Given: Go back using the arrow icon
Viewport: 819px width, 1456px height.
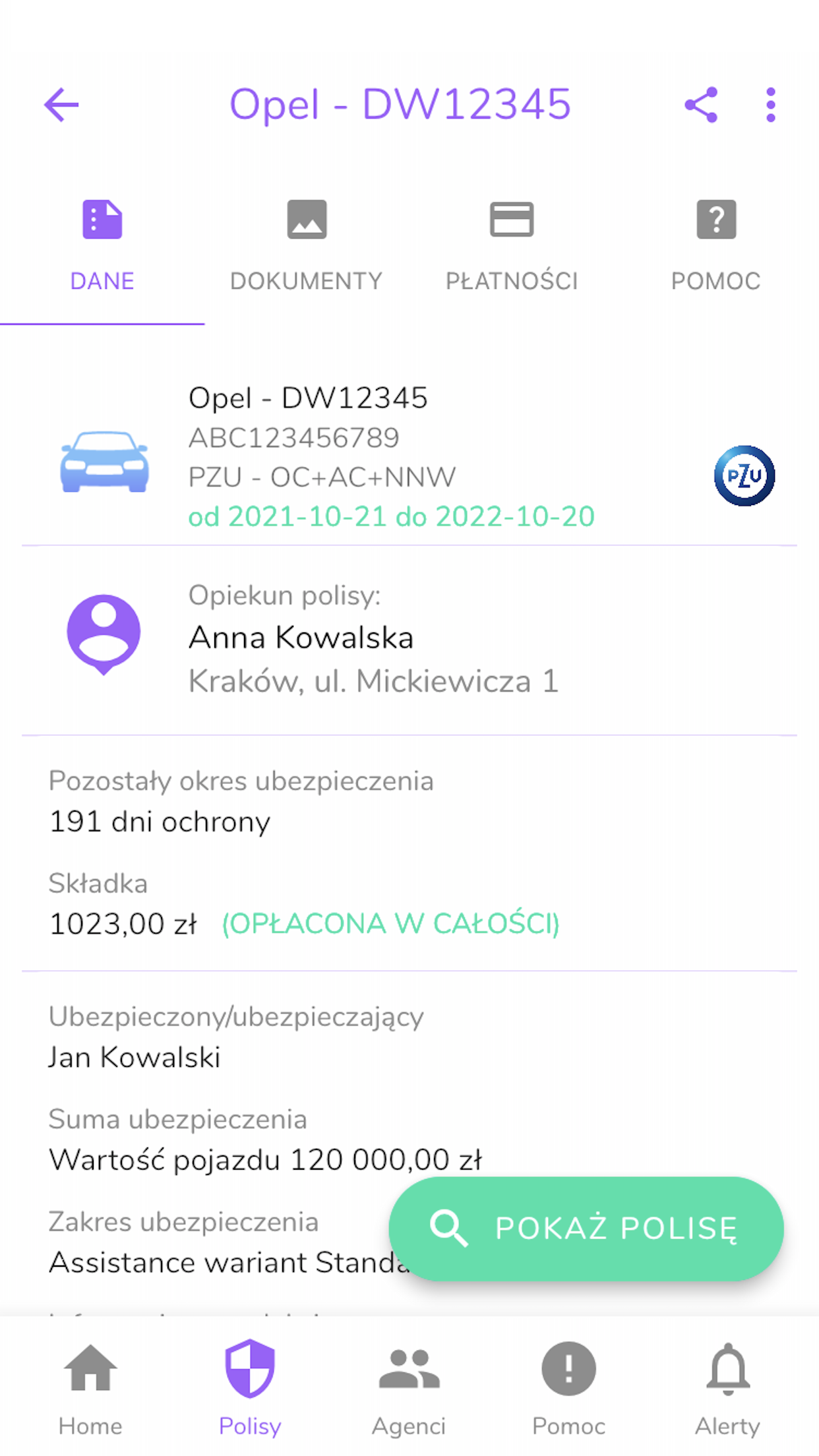Looking at the screenshot, I should 61,105.
